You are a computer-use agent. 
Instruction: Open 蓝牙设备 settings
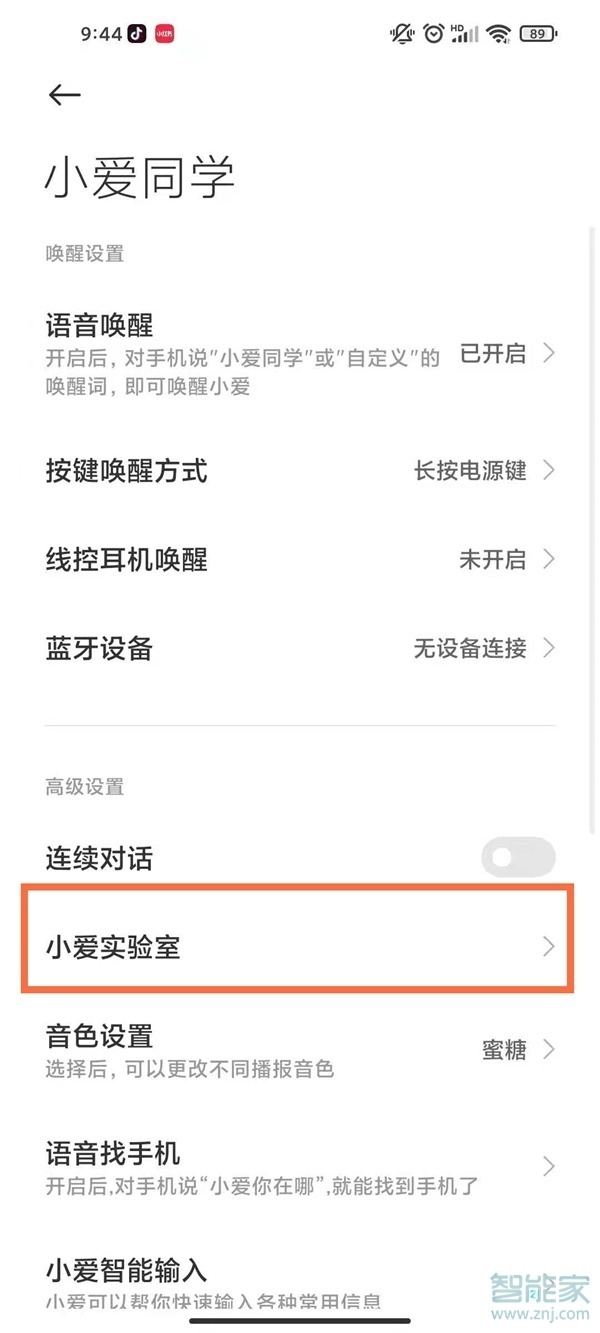[x=298, y=648]
